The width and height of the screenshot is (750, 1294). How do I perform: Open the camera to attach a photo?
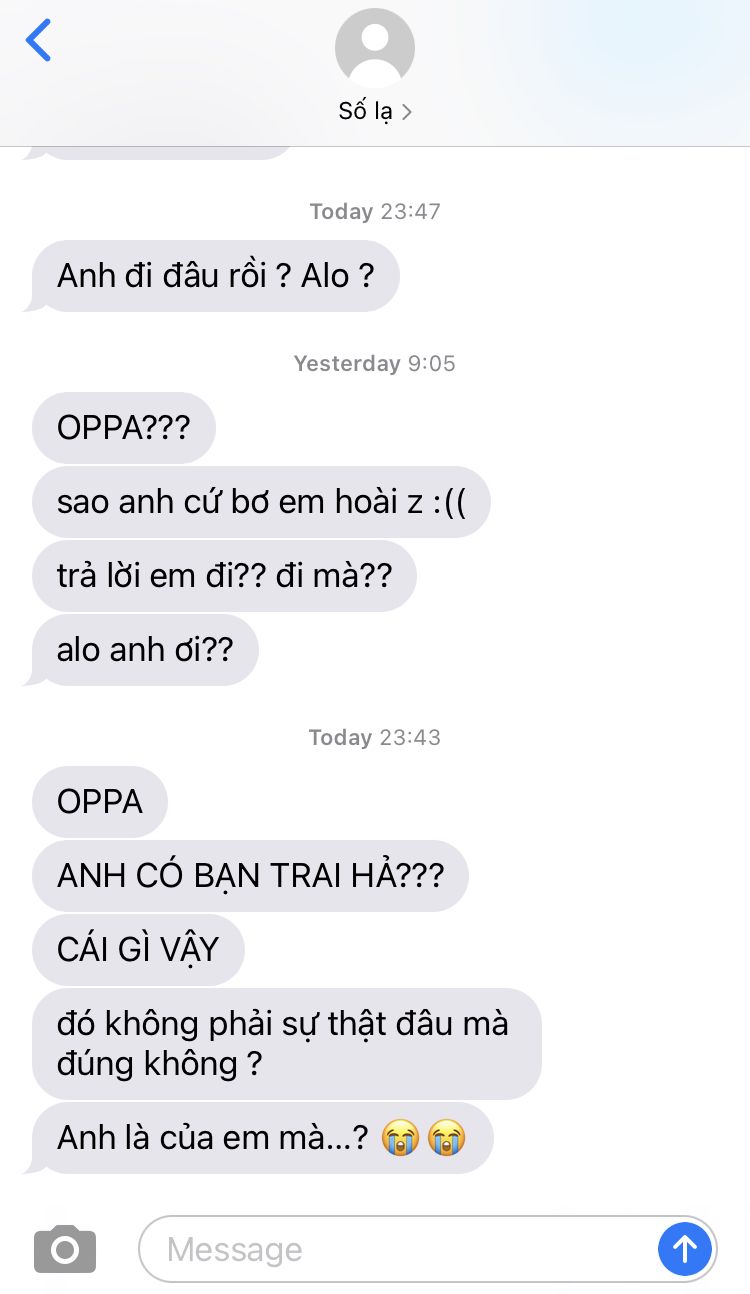tap(65, 1249)
